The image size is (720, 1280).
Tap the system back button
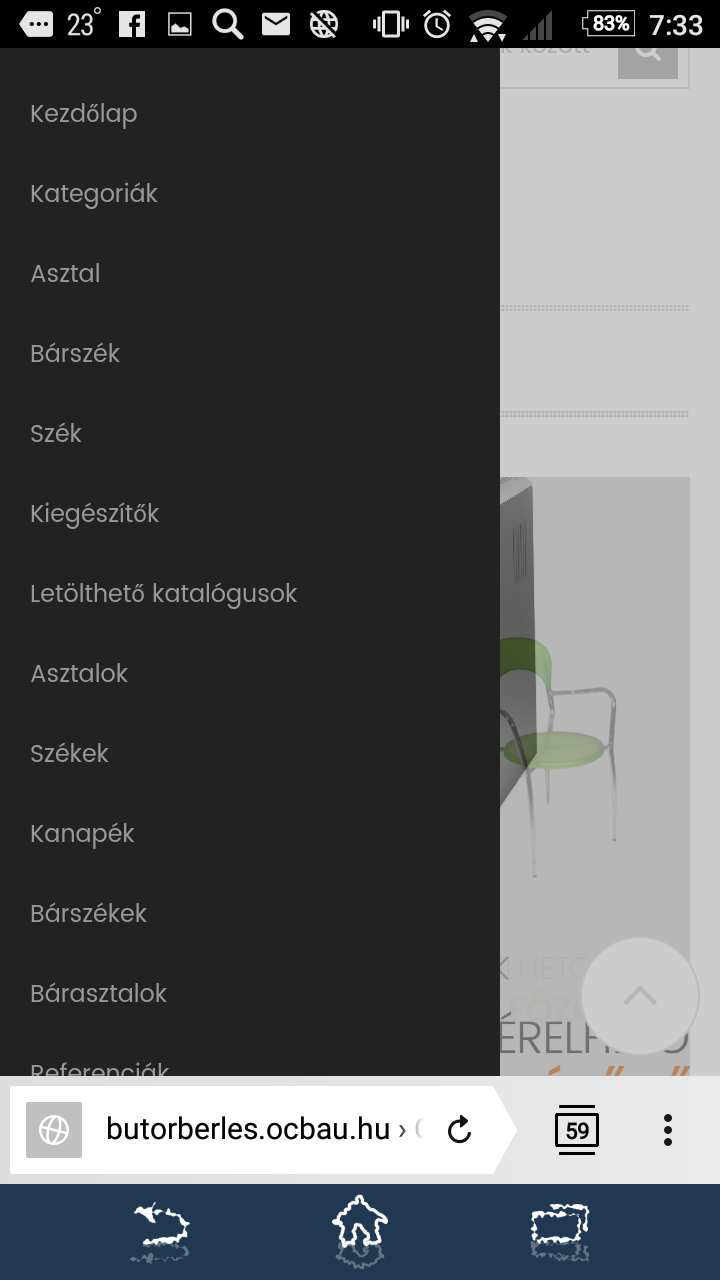pyautogui.click(x=160, y=1230)
